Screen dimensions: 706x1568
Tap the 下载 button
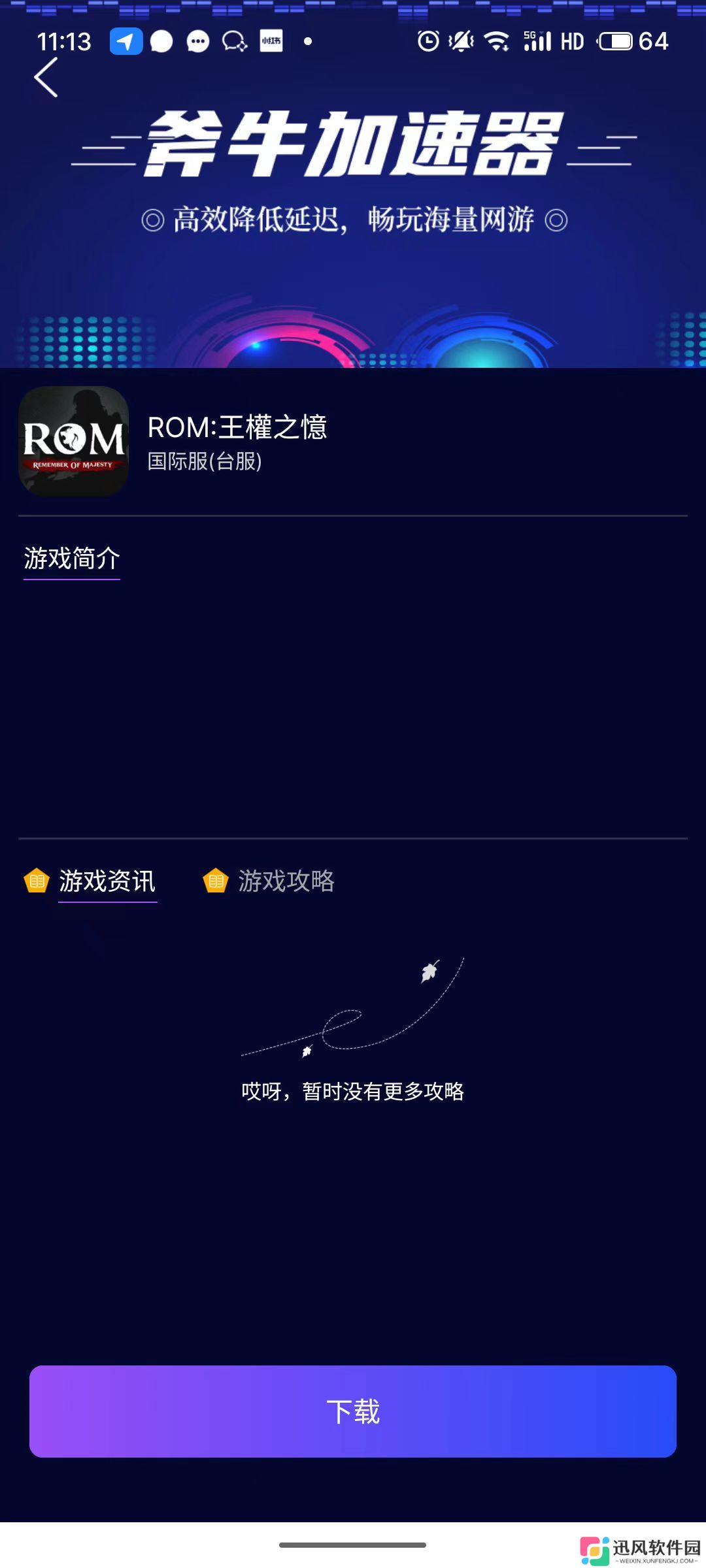[x=353, y=1411]
